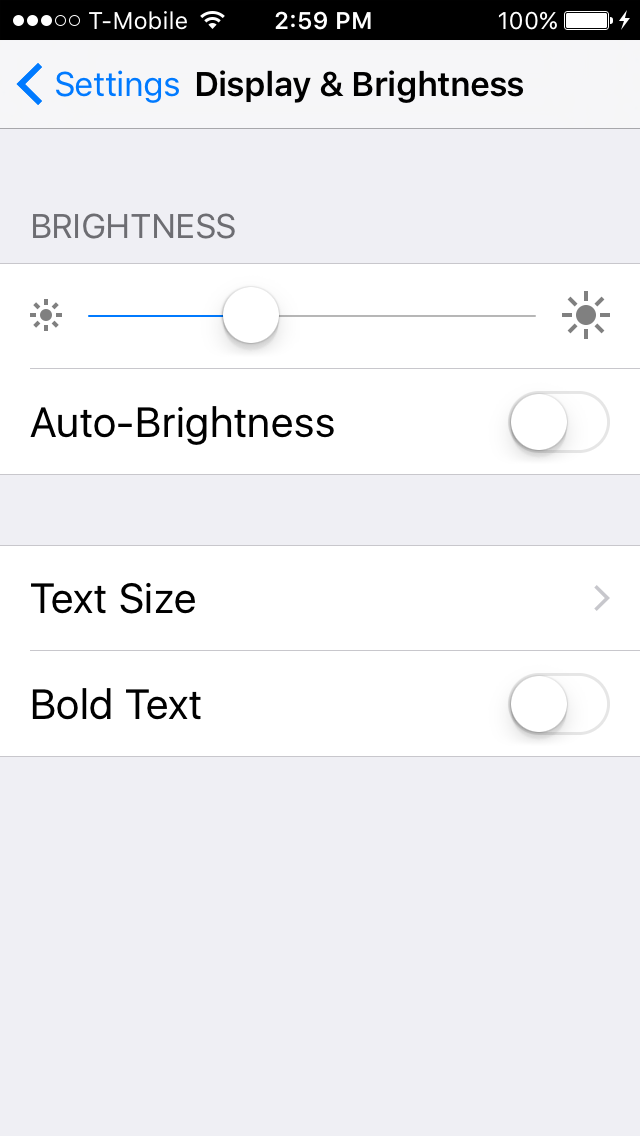Tap the brightness slider knob
640x1136 pixels.
251,315
